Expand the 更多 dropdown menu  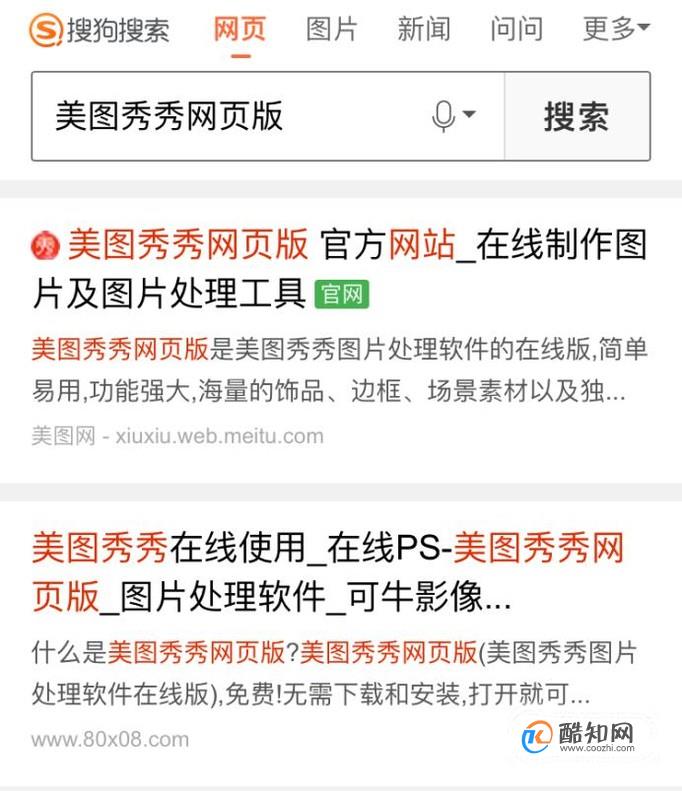615,30
